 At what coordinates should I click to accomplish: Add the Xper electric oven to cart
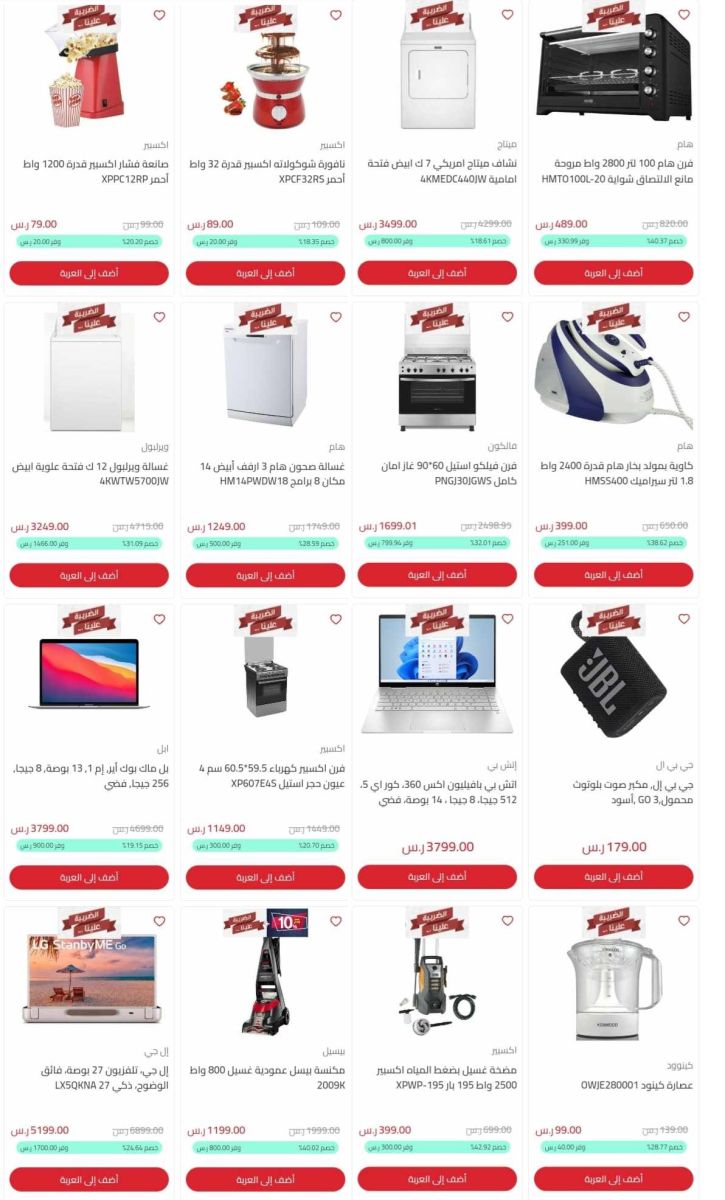click(x=265, y=877)
